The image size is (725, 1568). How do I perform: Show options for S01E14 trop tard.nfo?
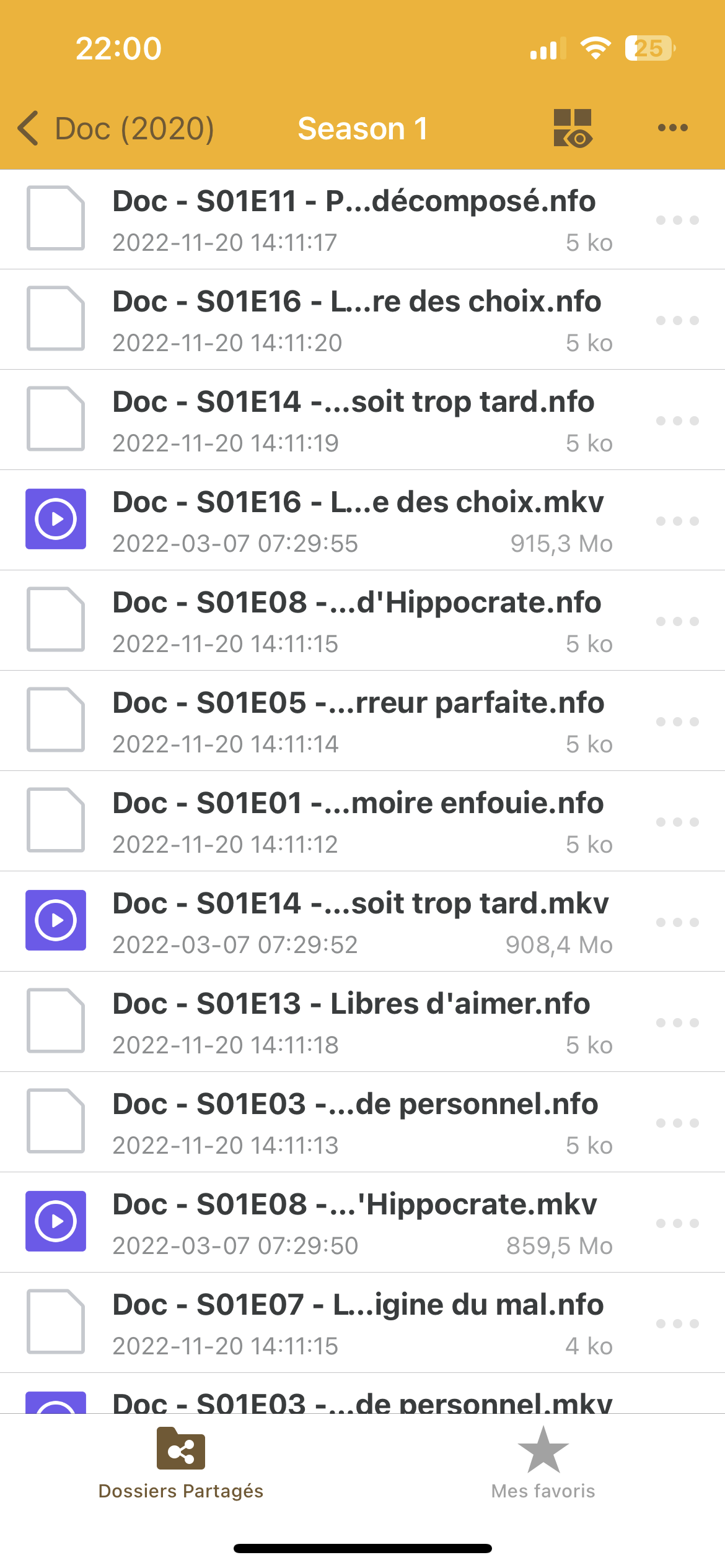click(677, 421)
